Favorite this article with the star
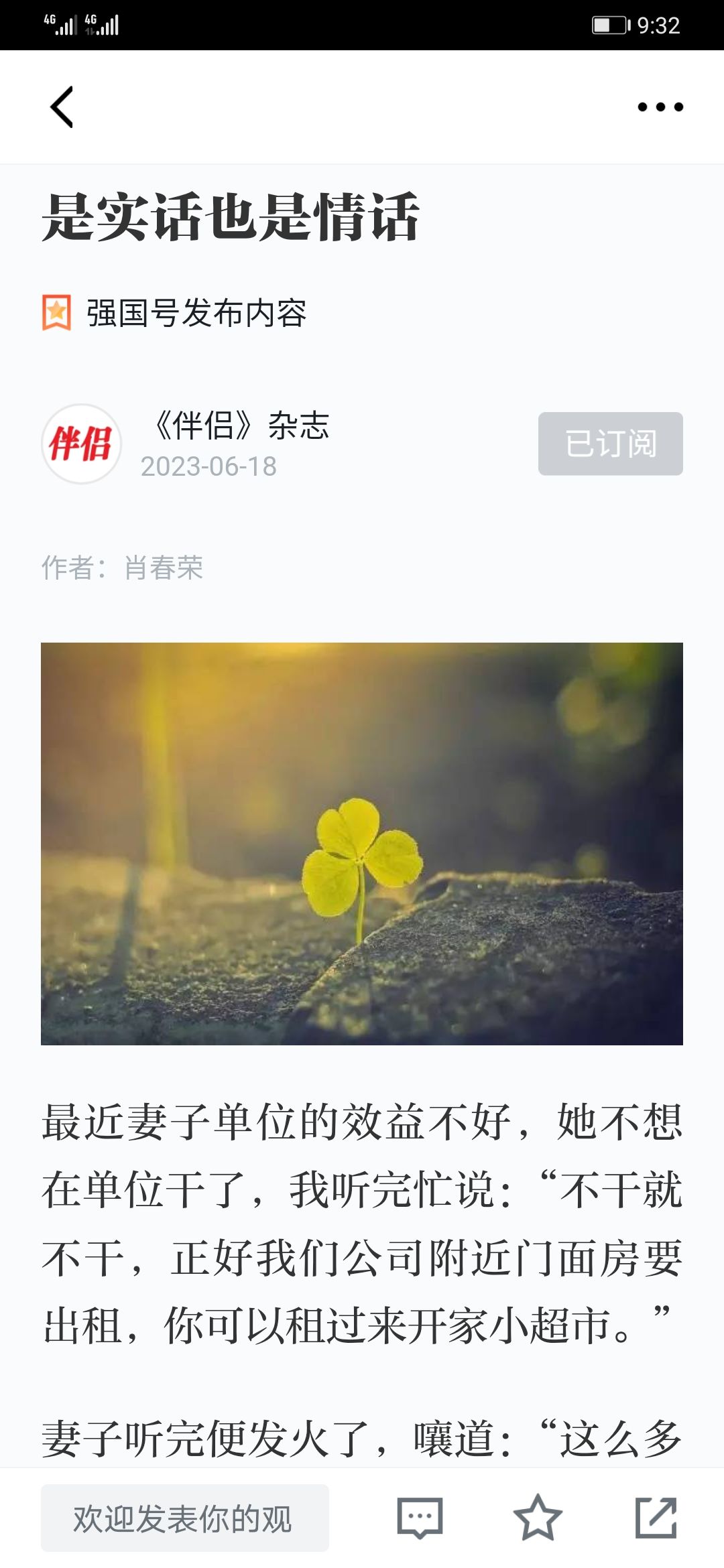The image size is (724, 1568). pyautogui.click(x=538, y=1518)
